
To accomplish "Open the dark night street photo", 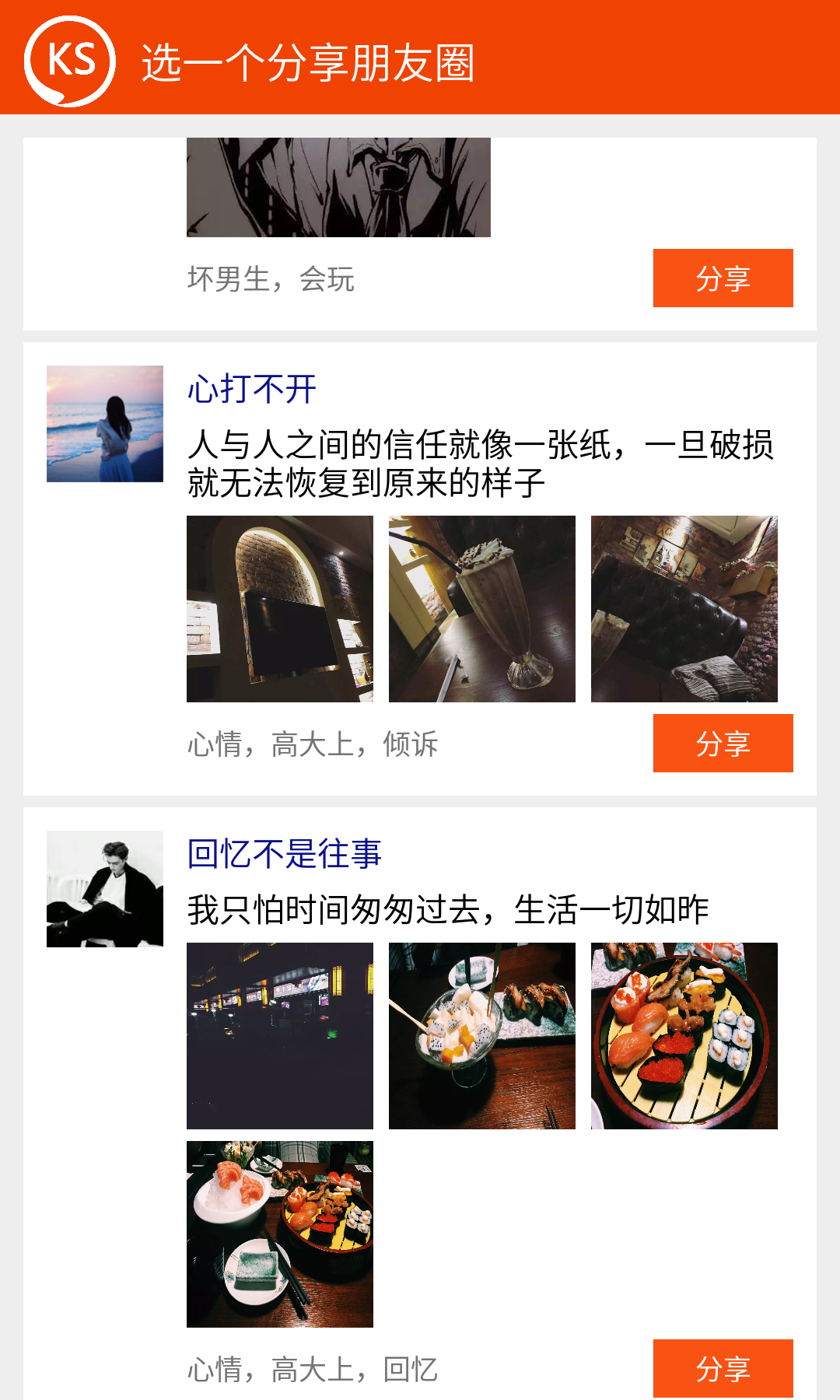I will 280,1036.
